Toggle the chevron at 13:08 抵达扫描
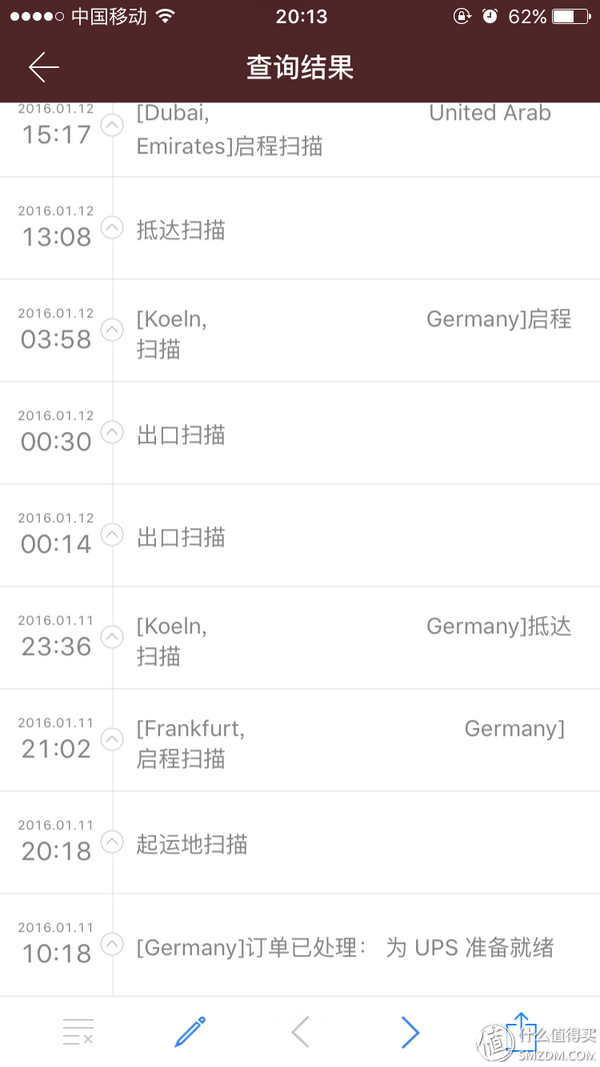600x1067 pixels. 112,227
